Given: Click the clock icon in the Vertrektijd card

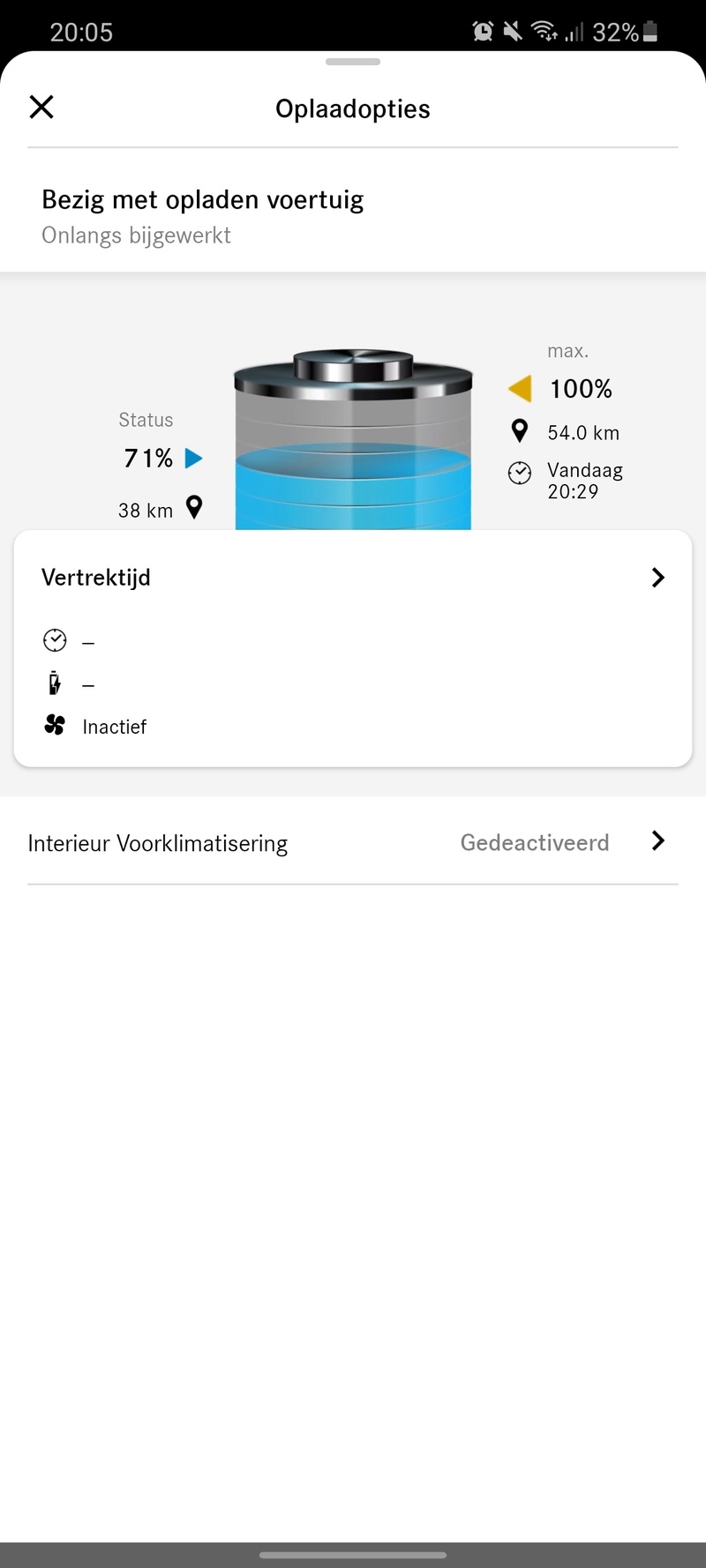Looking at the screenshot, I should point(56,640).
